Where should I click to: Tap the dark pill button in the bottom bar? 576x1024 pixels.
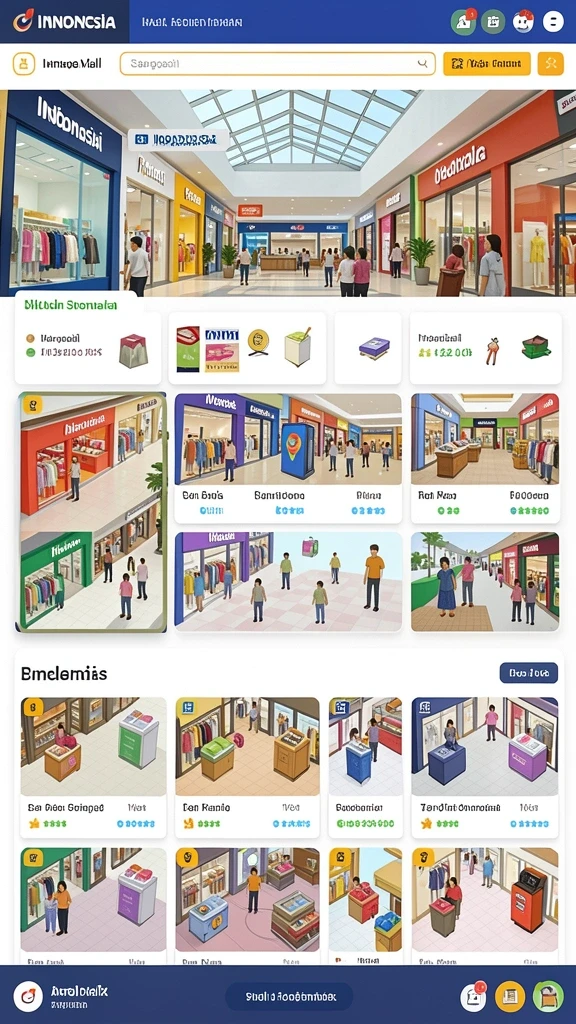point(289,997)
